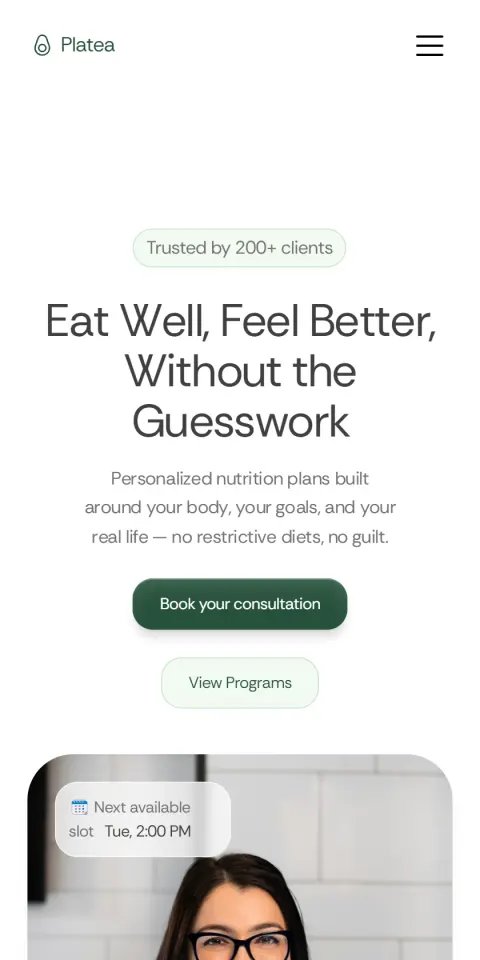Open the hamburger menu
Image resolution: width=480 pixels, height=960 pixels.
click(x=429, y=45)
